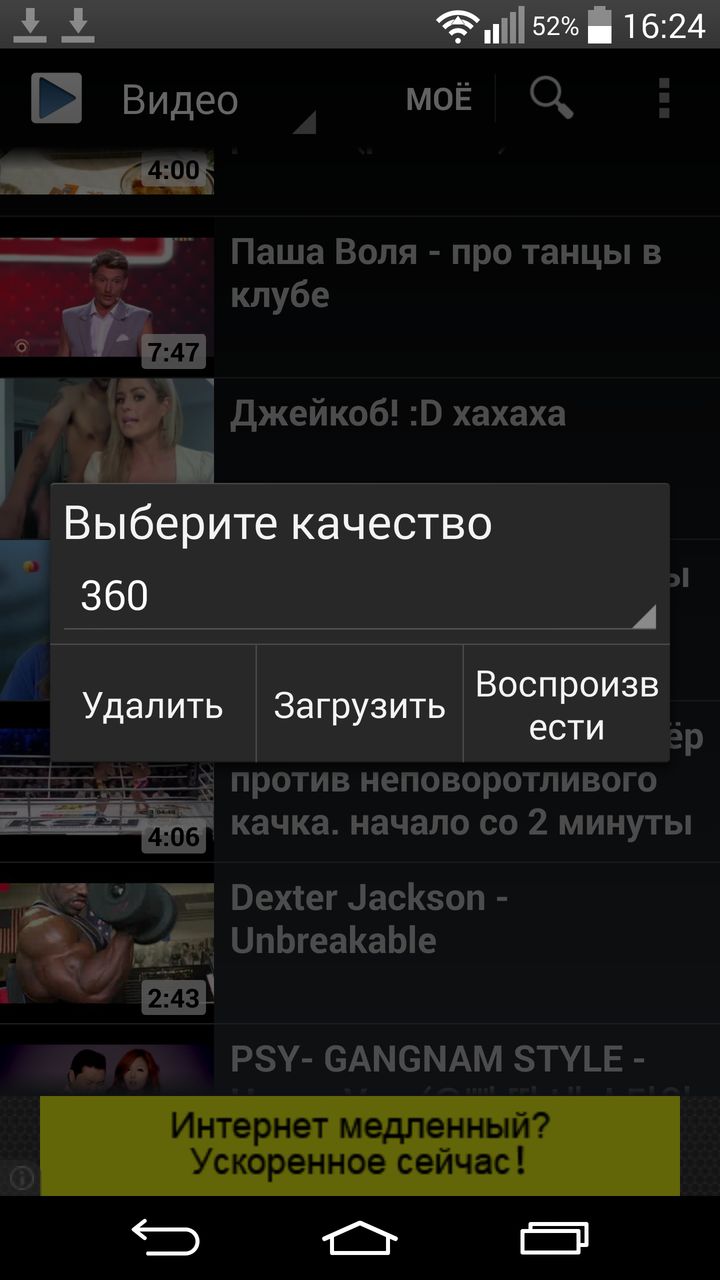
Task: Open the video Паша Воля - про танцы в клубе
Action: (445, 274)
